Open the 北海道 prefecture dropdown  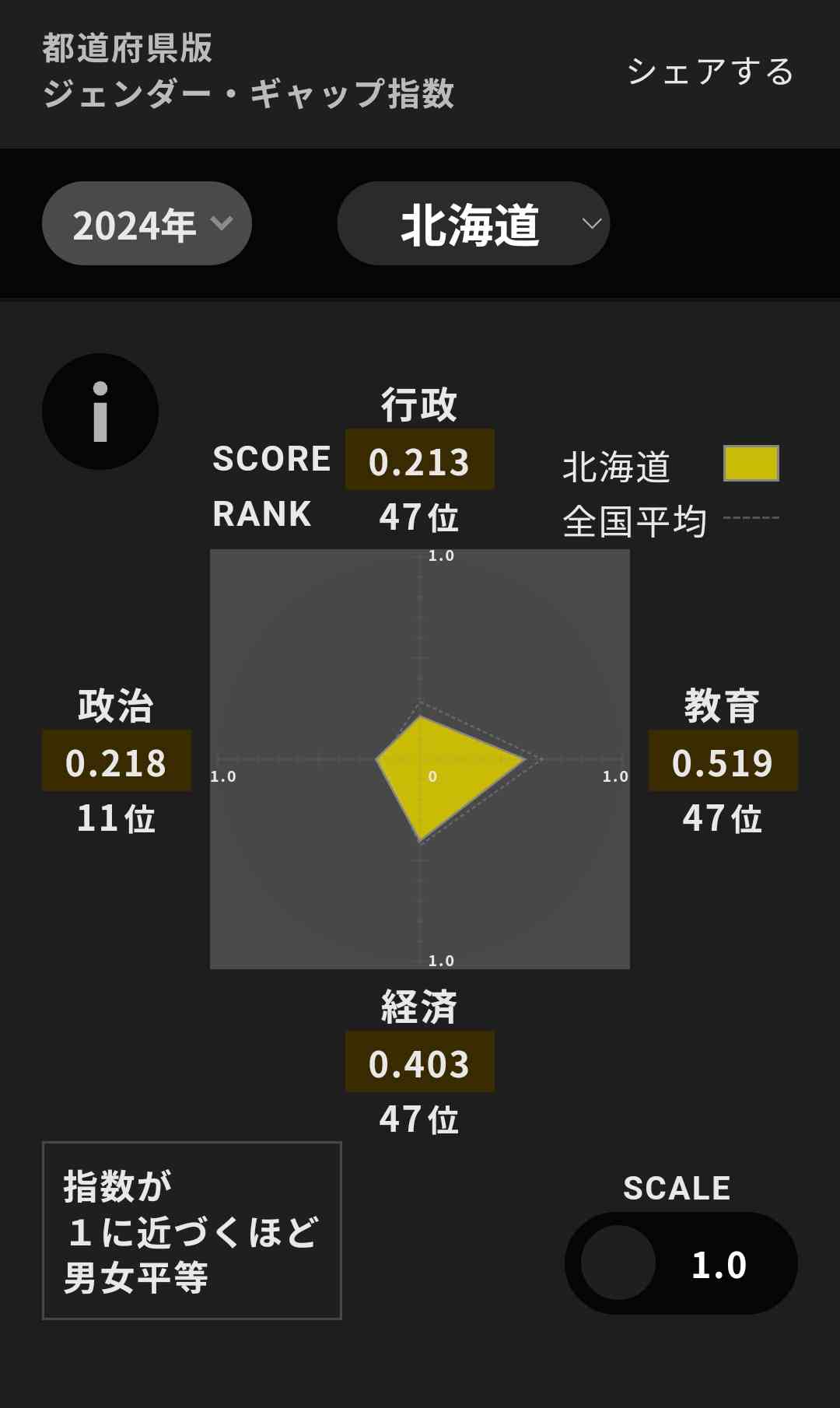click(x=473, y=224)
